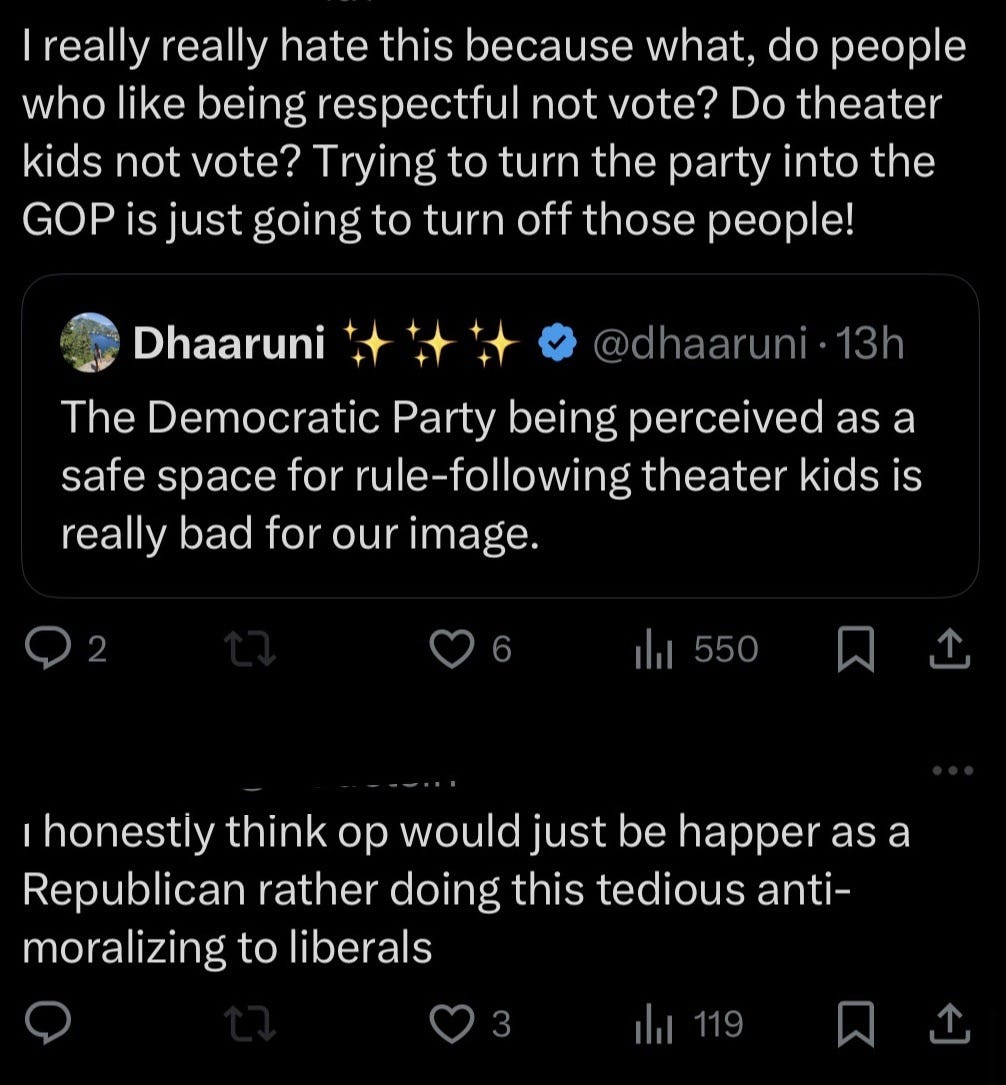This screenshot has width=1006, height=1085.
Task: Share the post with 119 views
Action: point(950,1024)
